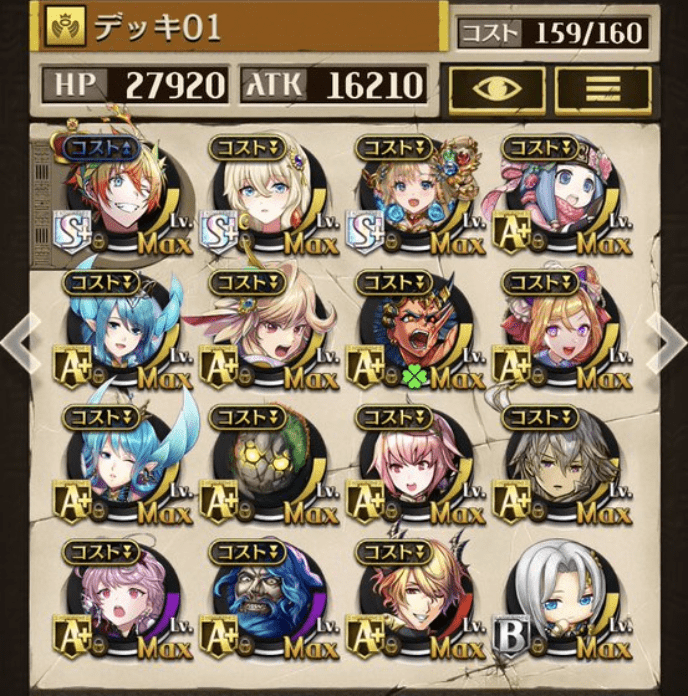
Task: Open the list menu button
Action: tap(603, 88)
